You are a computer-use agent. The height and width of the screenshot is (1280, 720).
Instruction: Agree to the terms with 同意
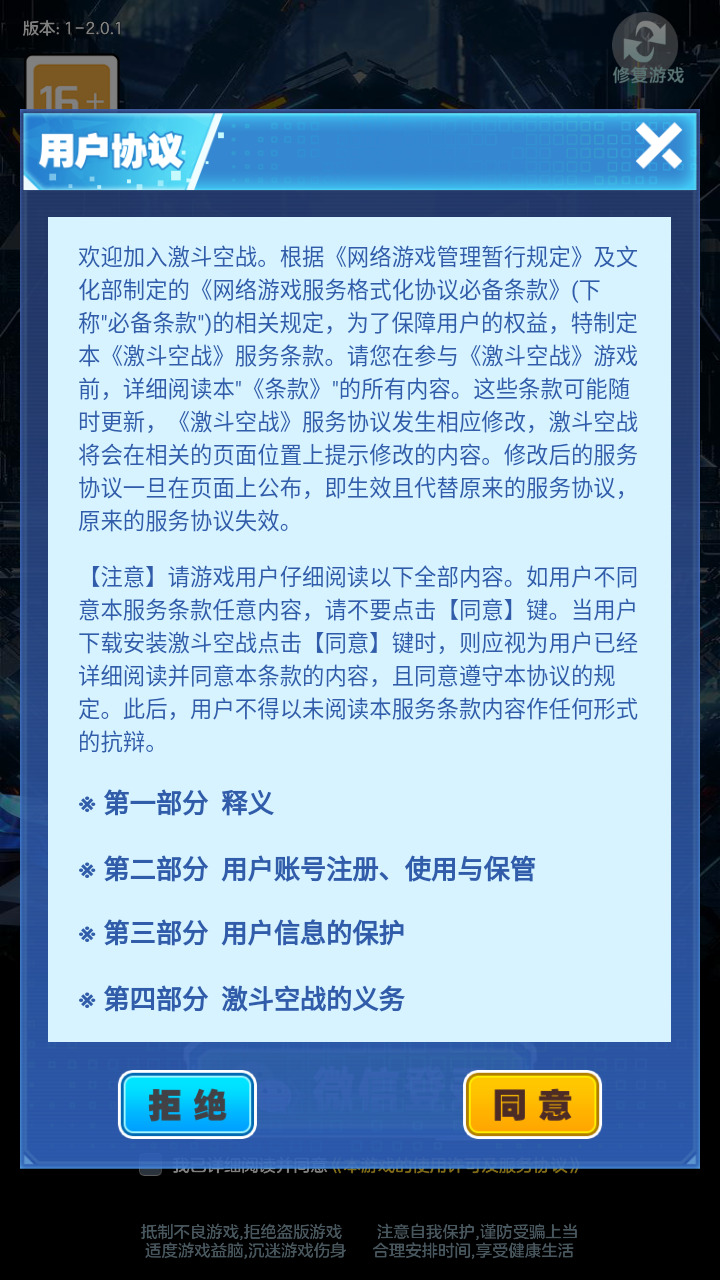pos(532,1104)
